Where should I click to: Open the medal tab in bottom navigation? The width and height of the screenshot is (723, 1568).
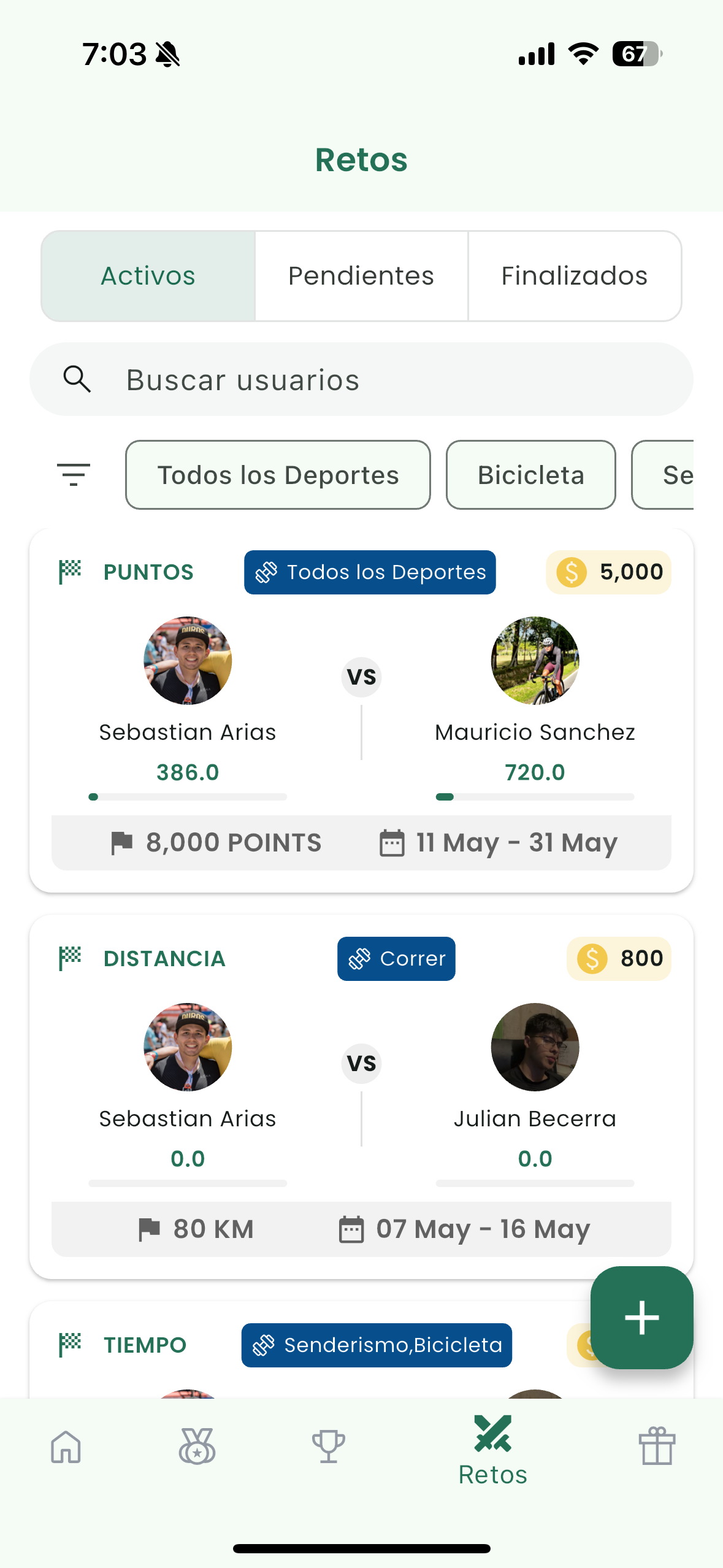point(197,1447)
